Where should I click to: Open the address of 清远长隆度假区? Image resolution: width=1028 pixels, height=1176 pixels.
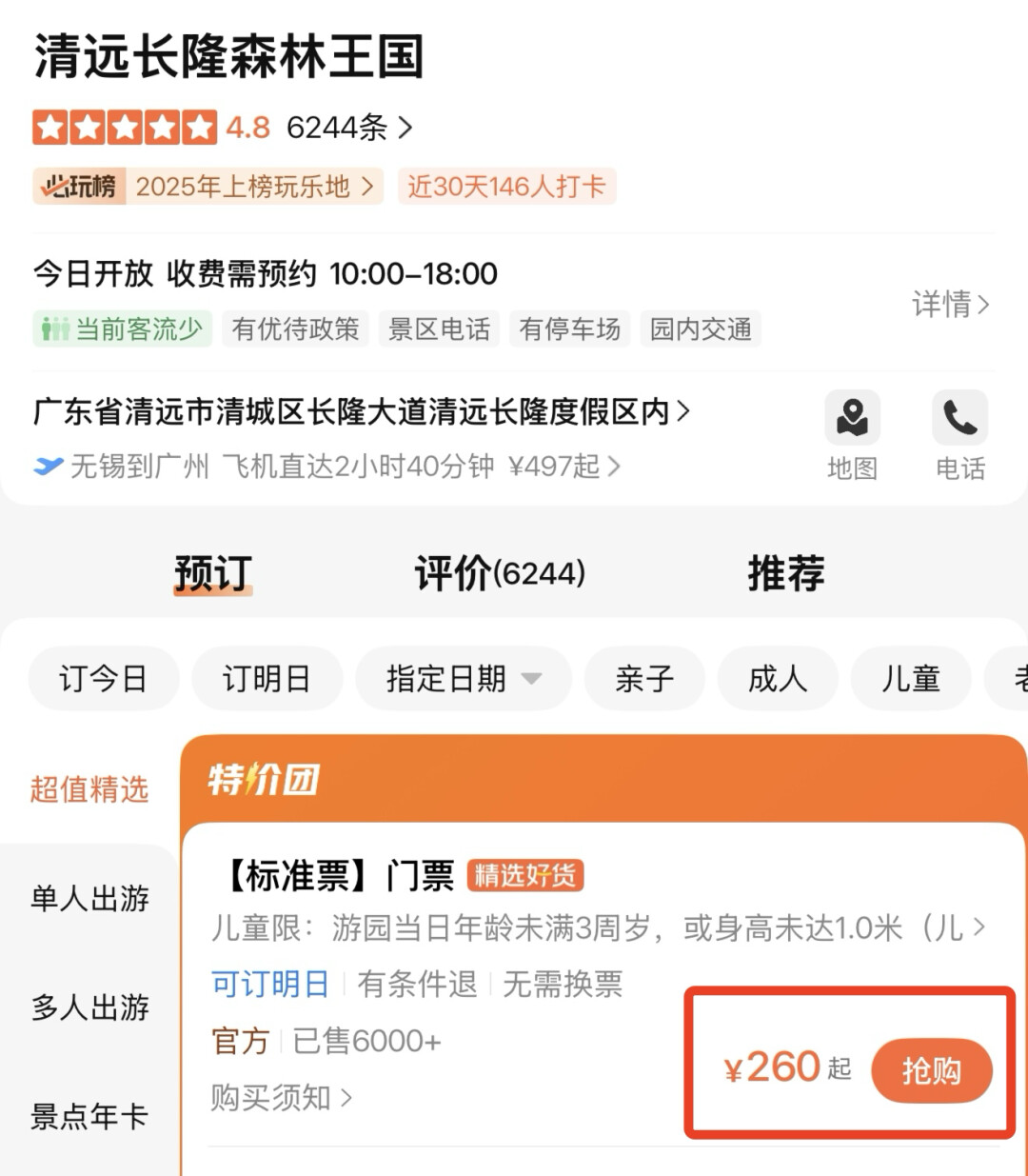point(362,412)
